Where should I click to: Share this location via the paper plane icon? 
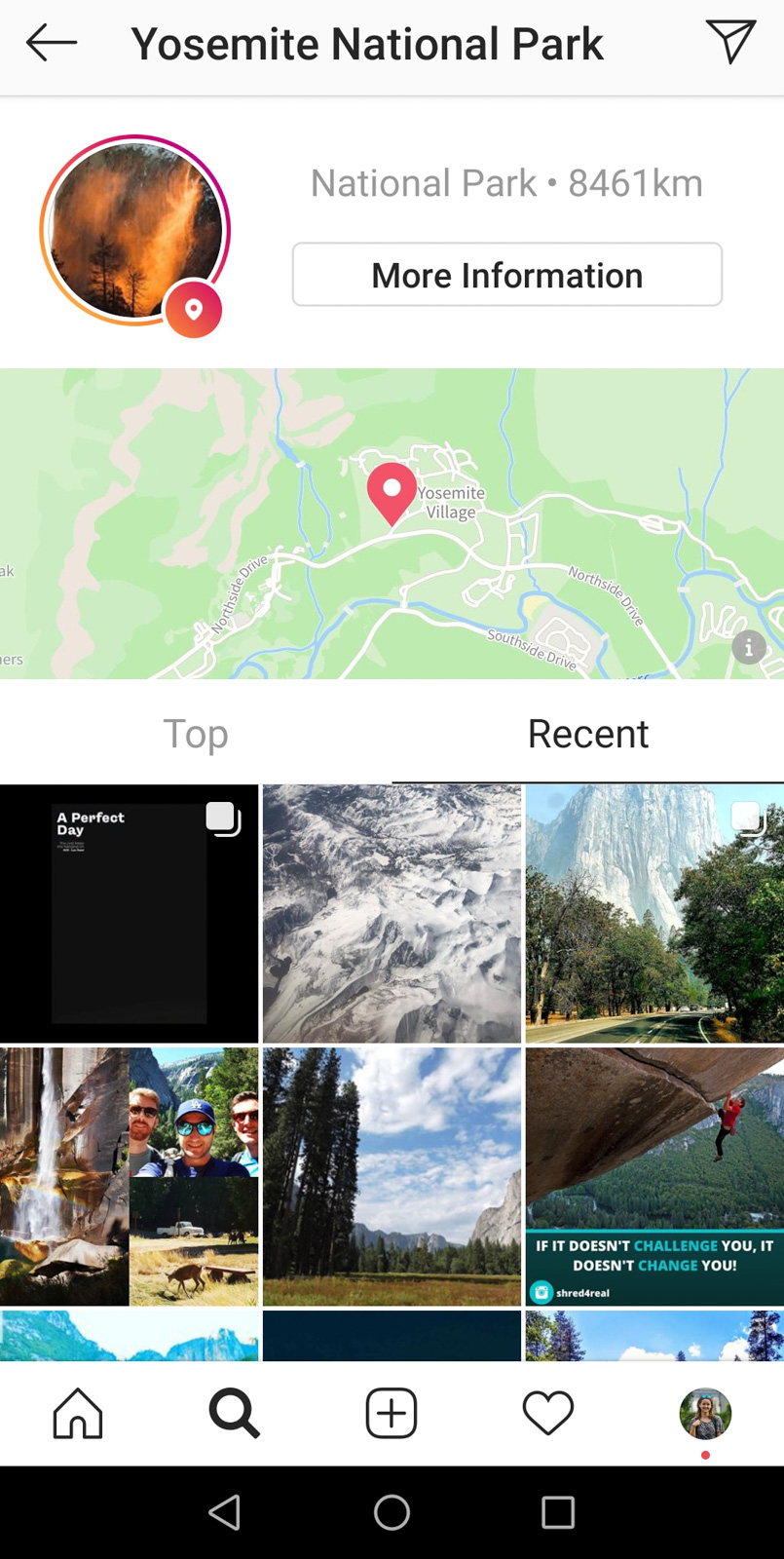[x=730, y=41]
